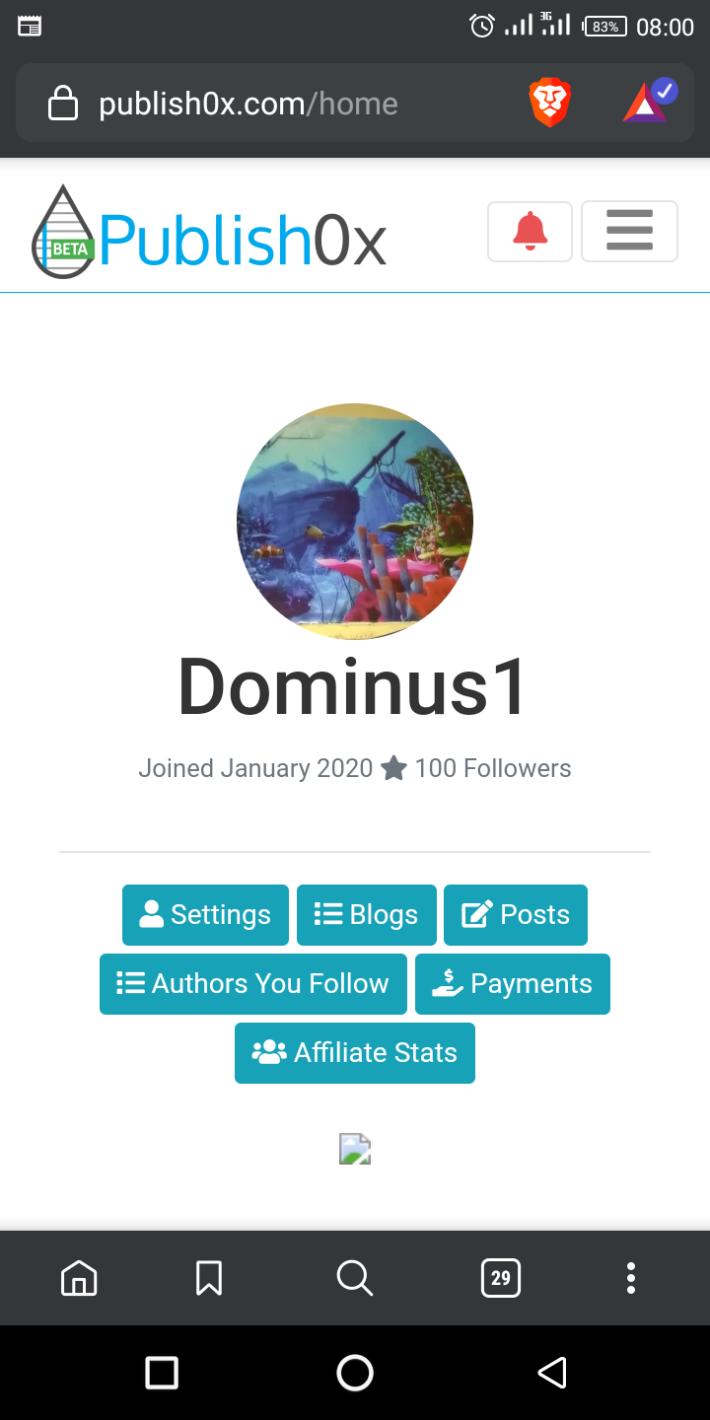Go back with system back button
The image size is (710, 1420).
552,1373
